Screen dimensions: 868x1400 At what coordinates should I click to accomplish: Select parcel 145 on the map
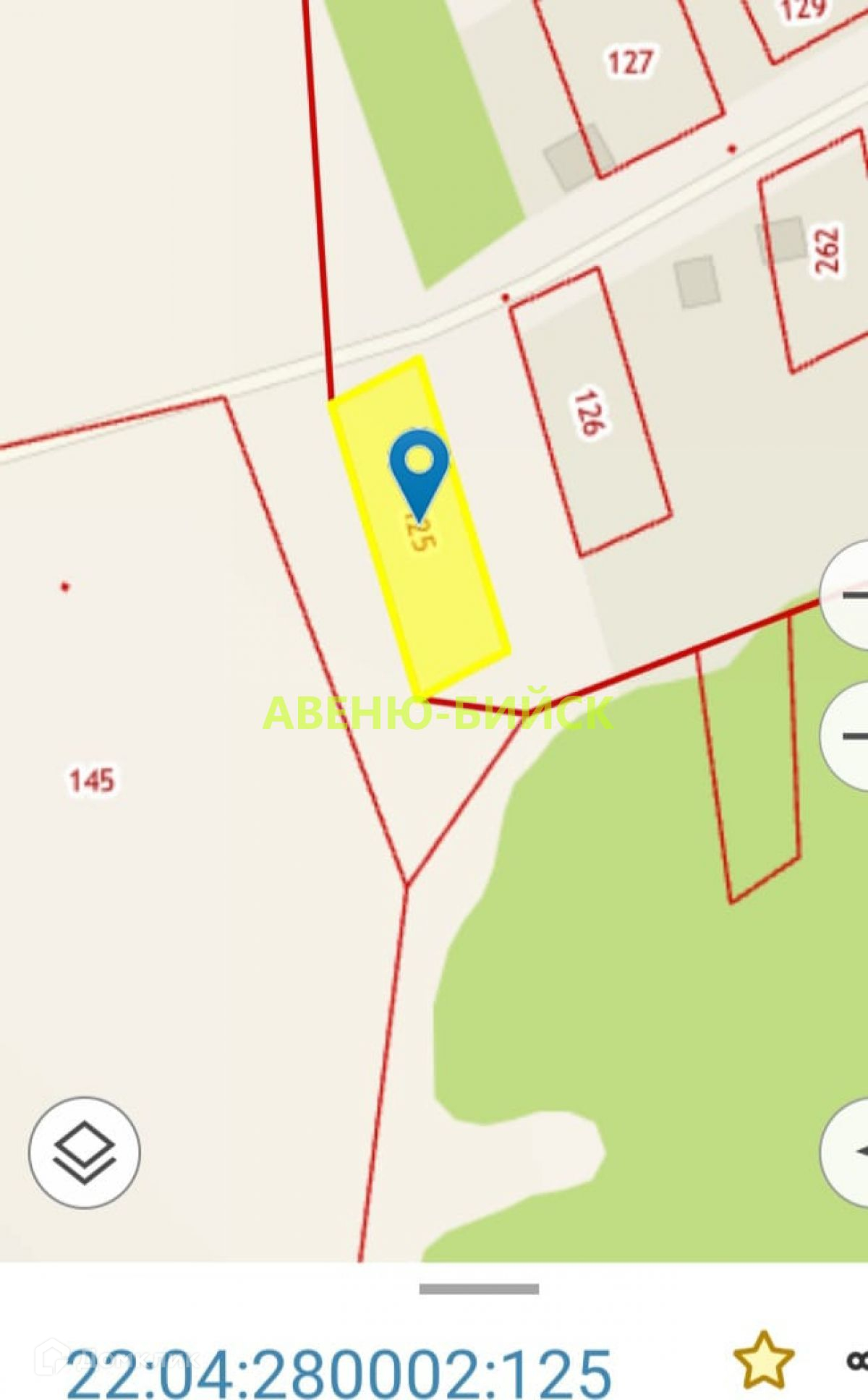pos(92,781)
